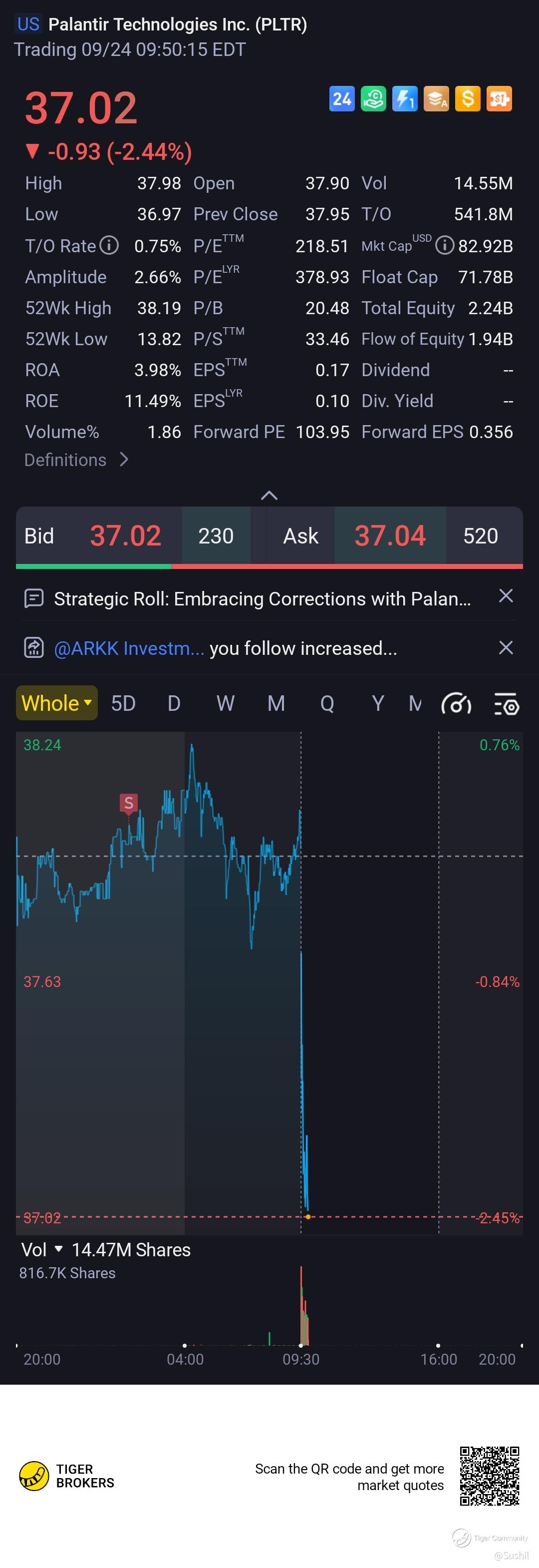
Task: Show info for T/O Rate
Action: [109, 245]
